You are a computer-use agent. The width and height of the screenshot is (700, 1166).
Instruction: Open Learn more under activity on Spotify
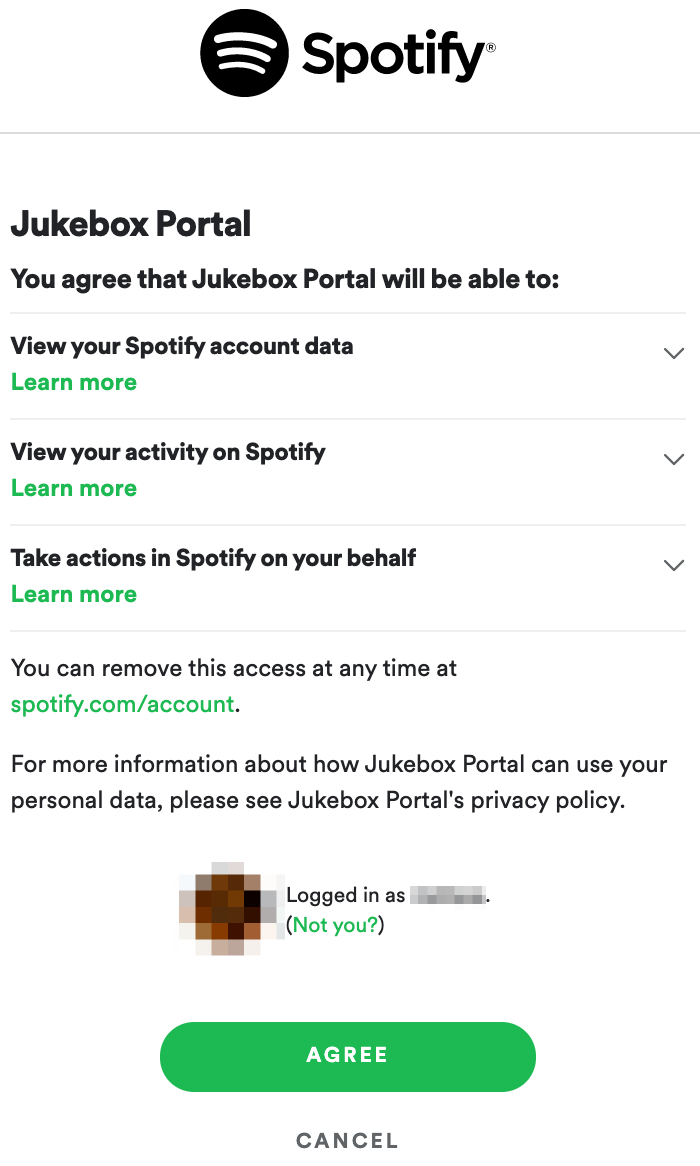(x=74, y=488)
